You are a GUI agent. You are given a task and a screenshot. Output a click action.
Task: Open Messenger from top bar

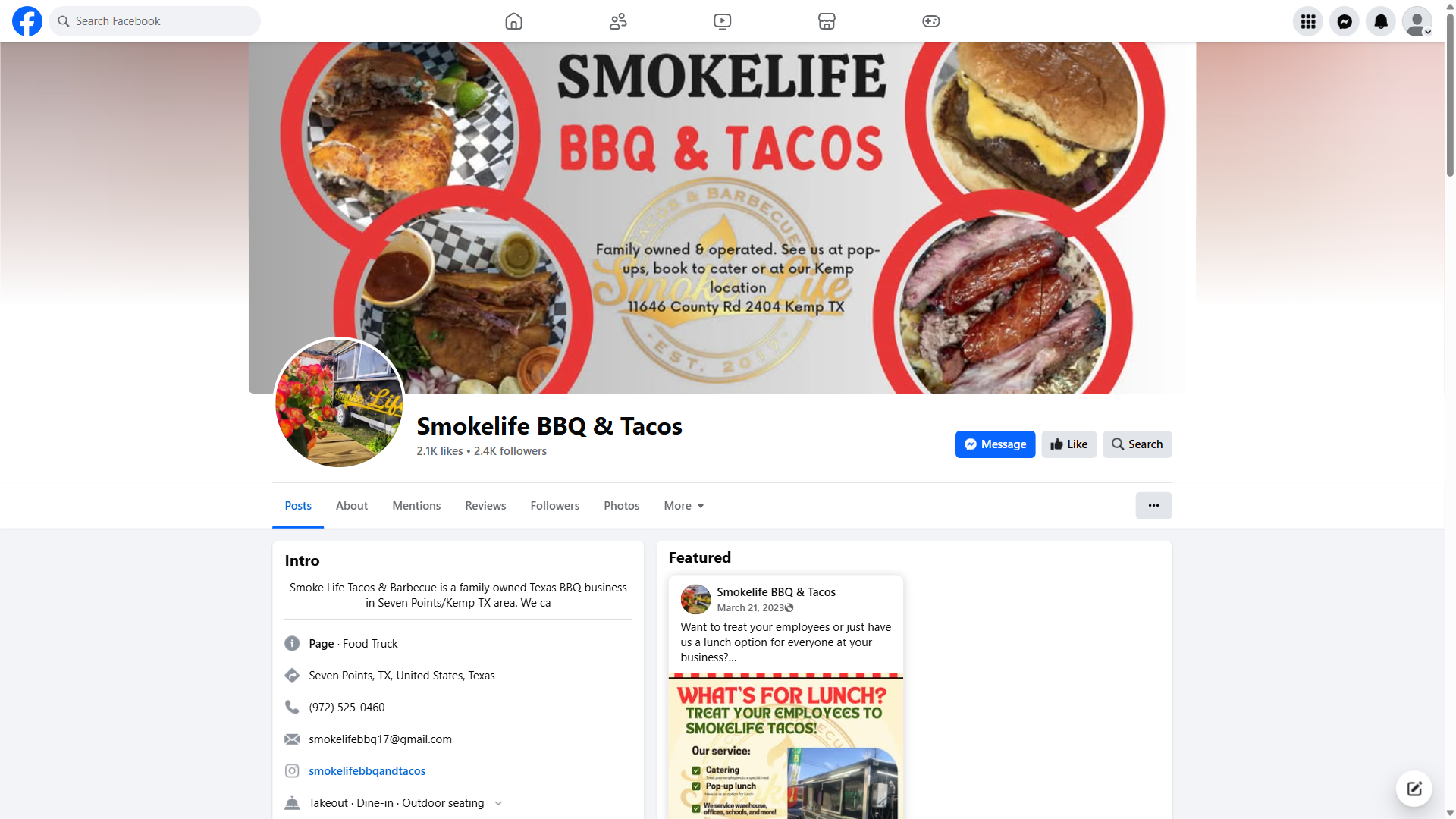[x=1344, y=21]
